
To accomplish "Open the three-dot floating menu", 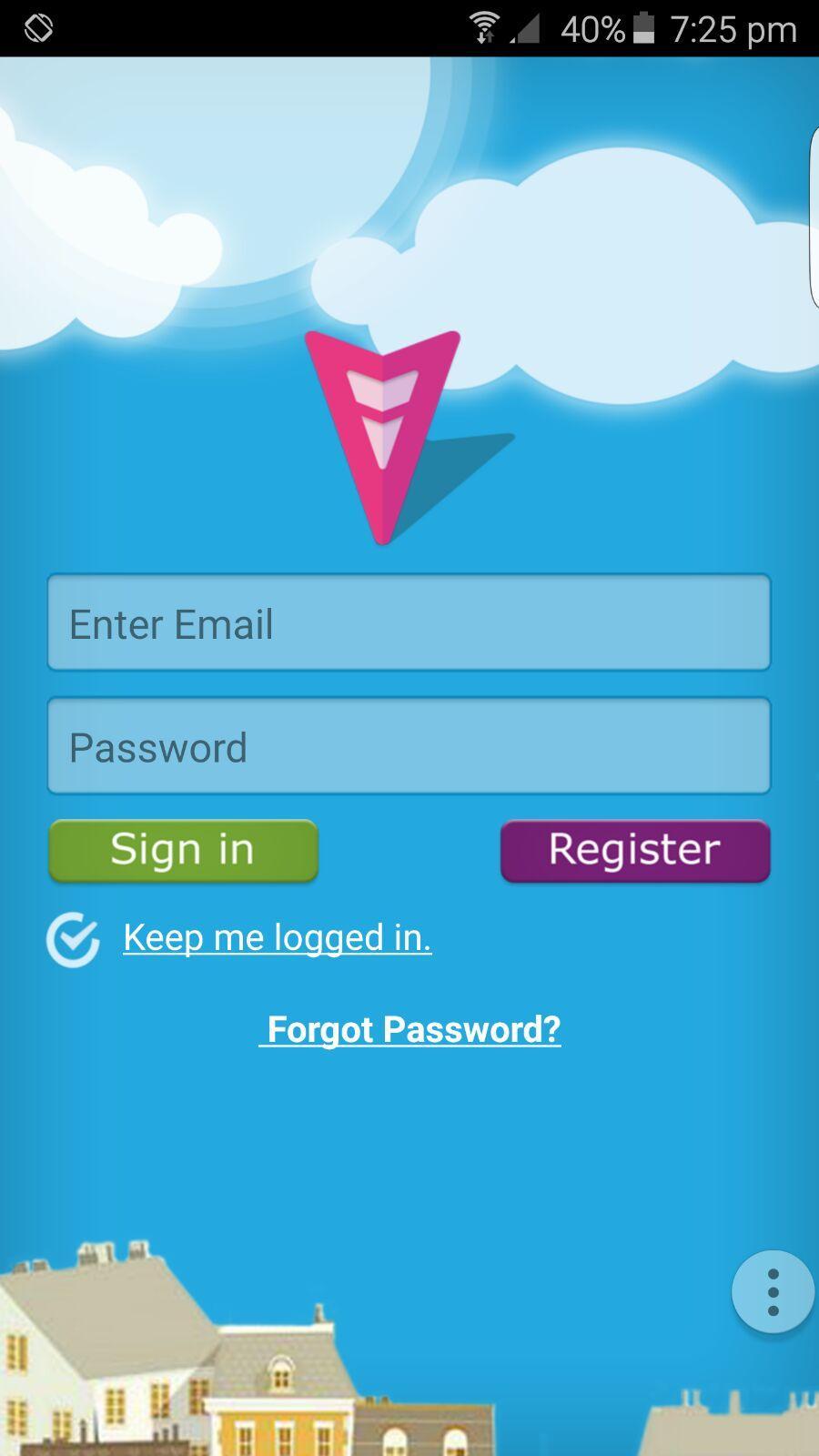I will tap(773, 1292).
